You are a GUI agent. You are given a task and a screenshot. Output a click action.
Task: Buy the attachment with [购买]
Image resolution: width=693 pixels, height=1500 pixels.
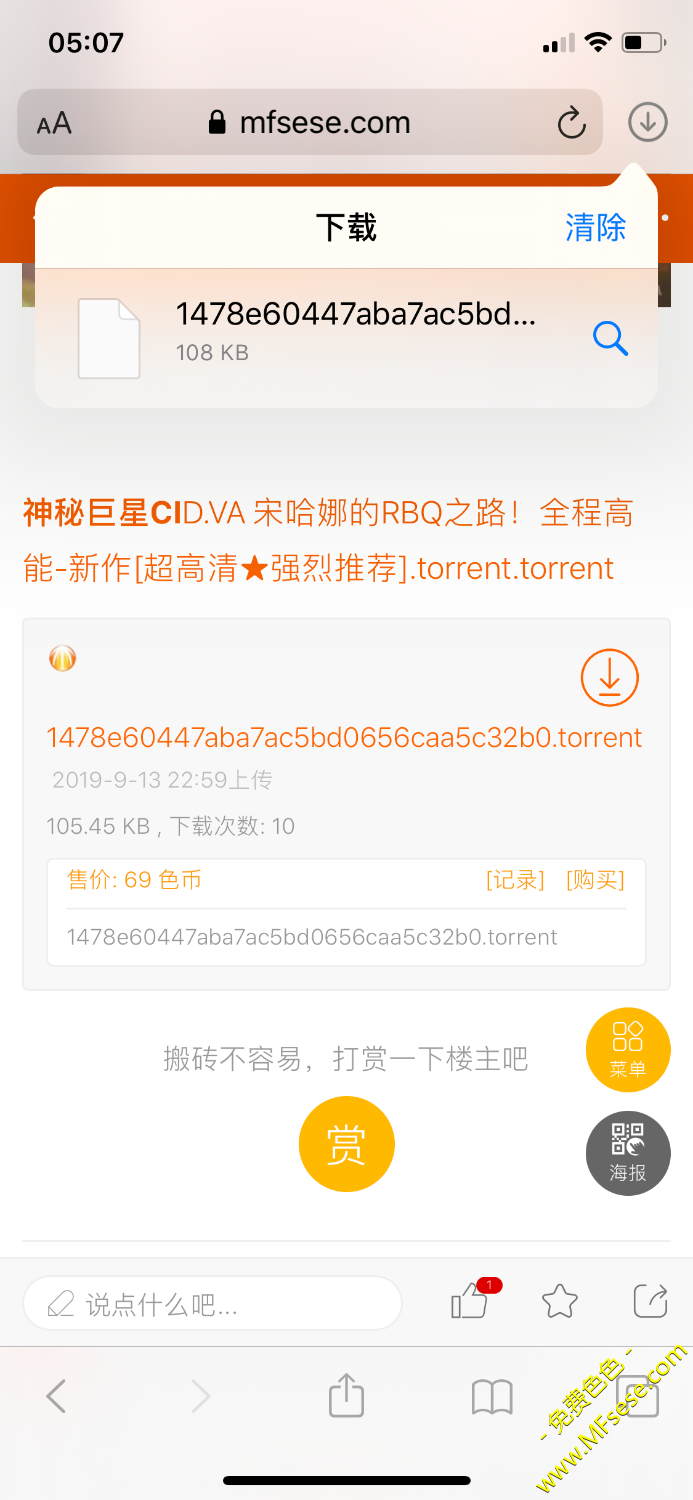[x=595, y=880]
